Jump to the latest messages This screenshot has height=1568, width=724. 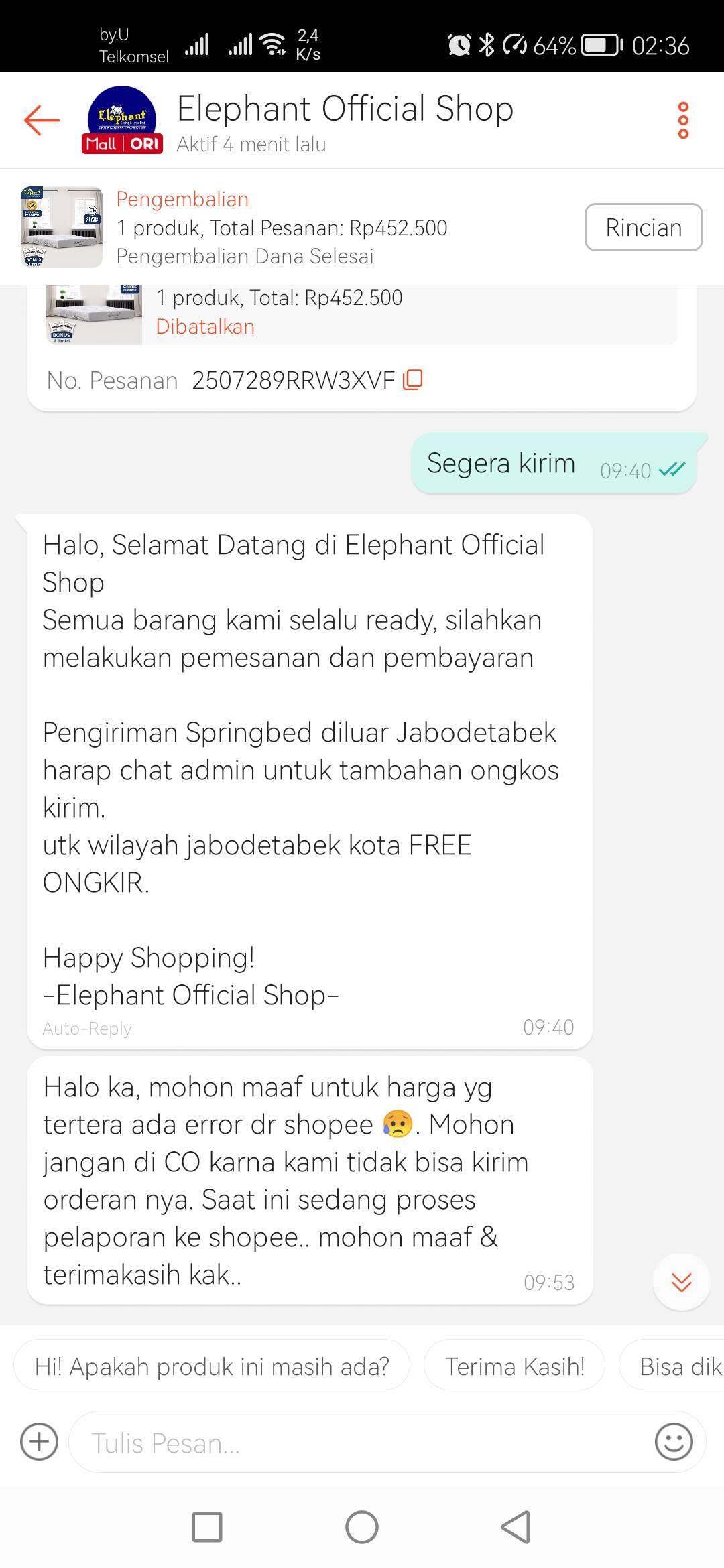[681, 1282]
